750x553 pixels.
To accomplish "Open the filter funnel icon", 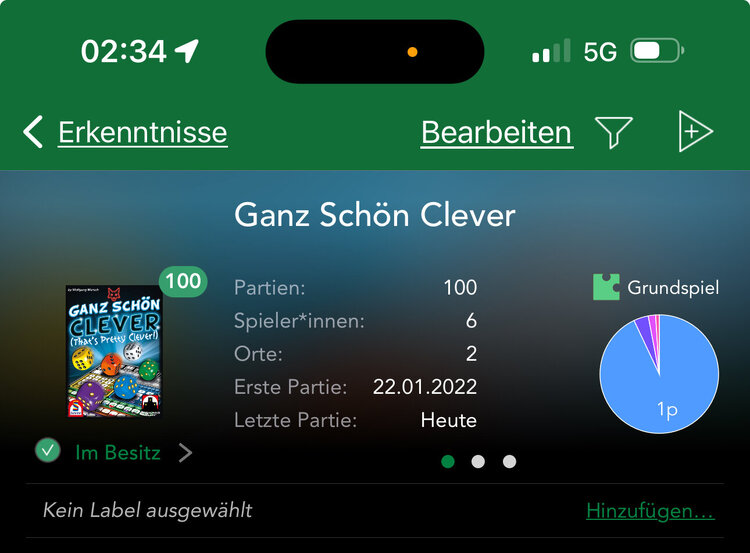I will [613, 132].
